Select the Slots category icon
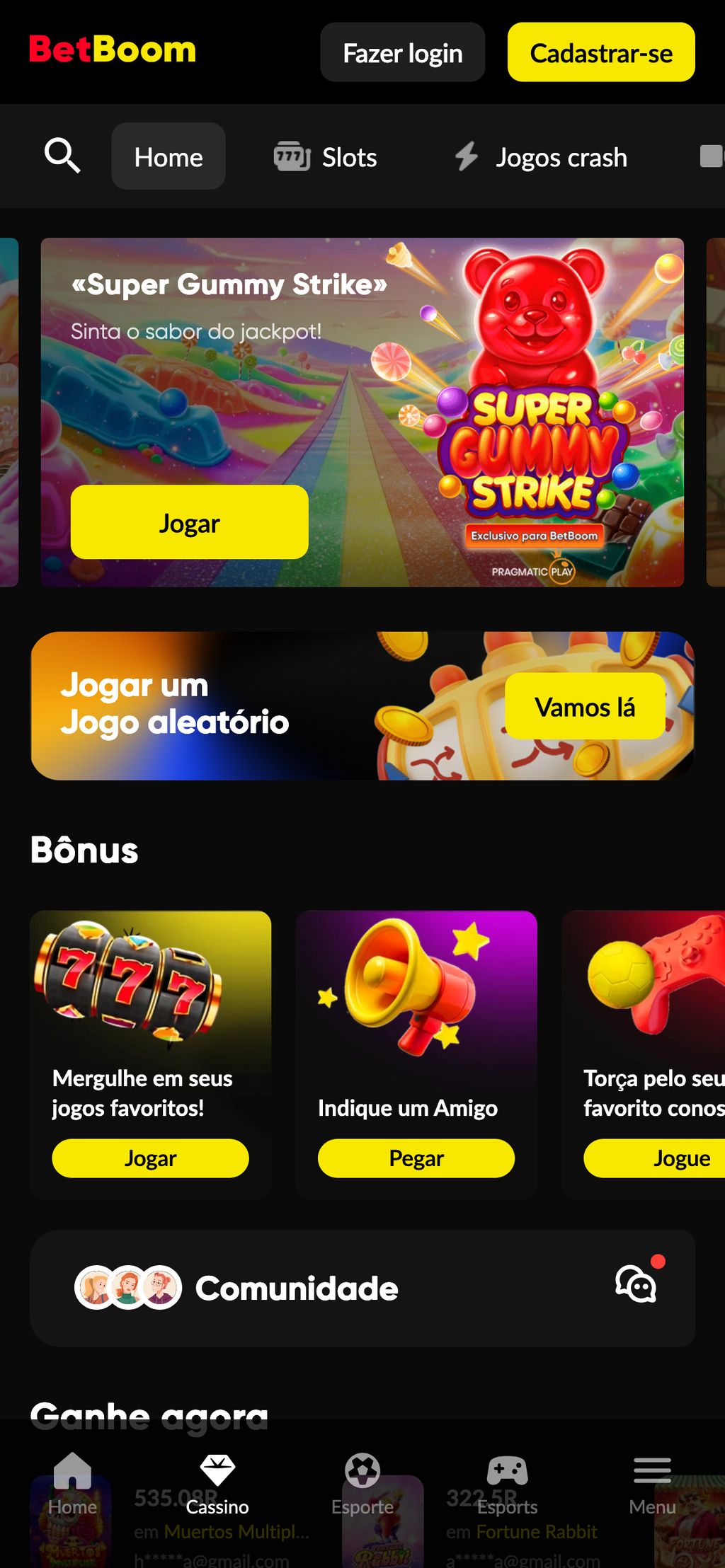This screenshot has width=725, height=1568. point(290,156)
